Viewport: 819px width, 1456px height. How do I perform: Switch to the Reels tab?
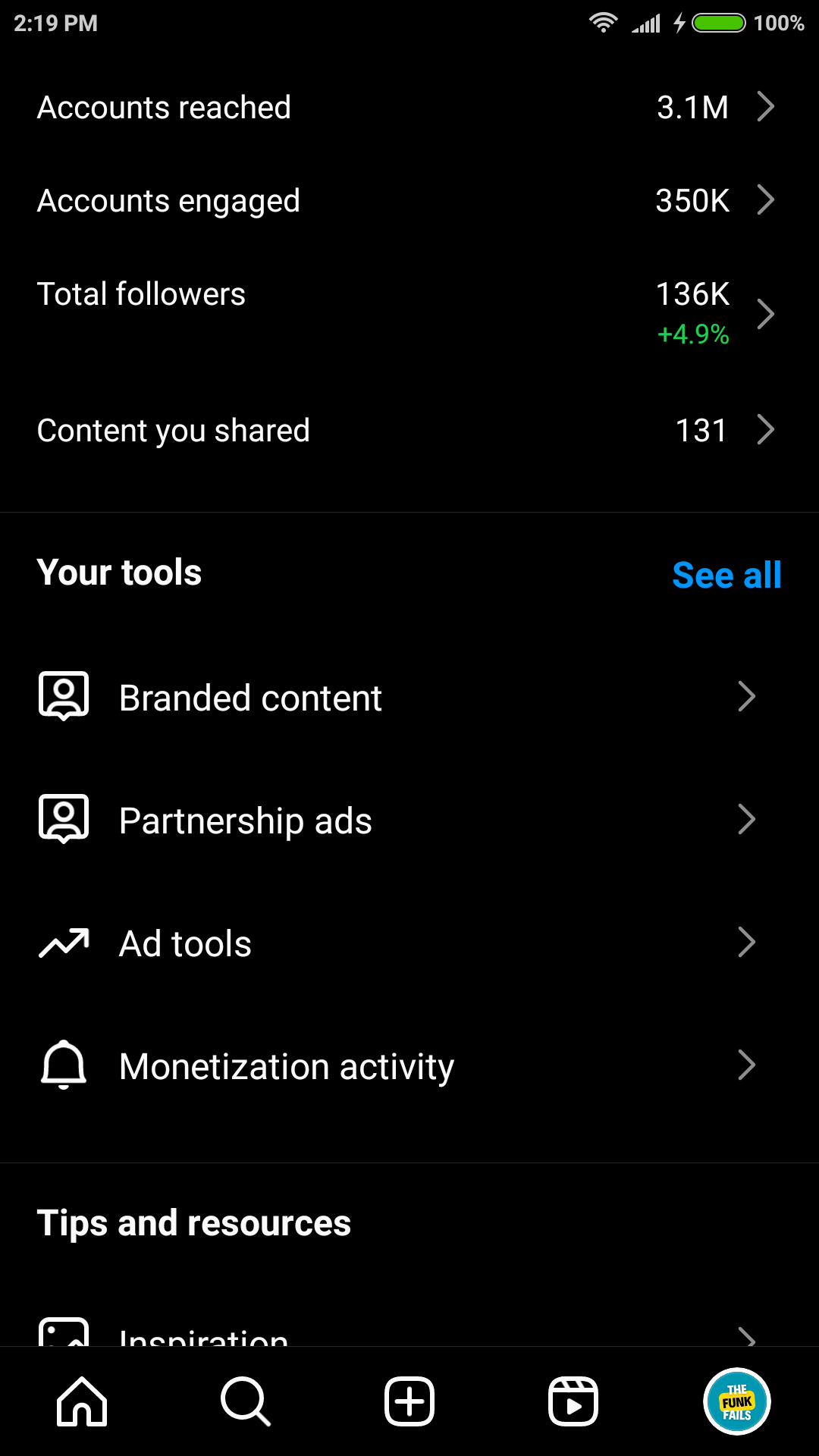(x=573, y=1401)
